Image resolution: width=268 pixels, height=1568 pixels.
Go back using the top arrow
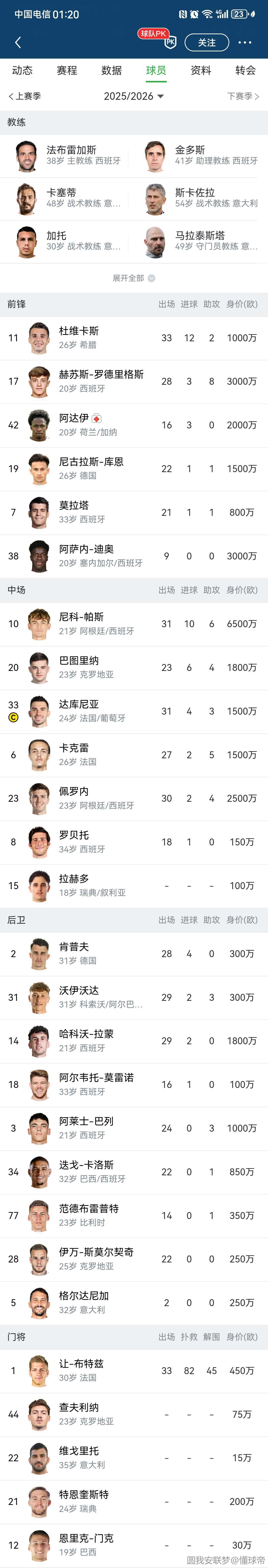[18, 43]
